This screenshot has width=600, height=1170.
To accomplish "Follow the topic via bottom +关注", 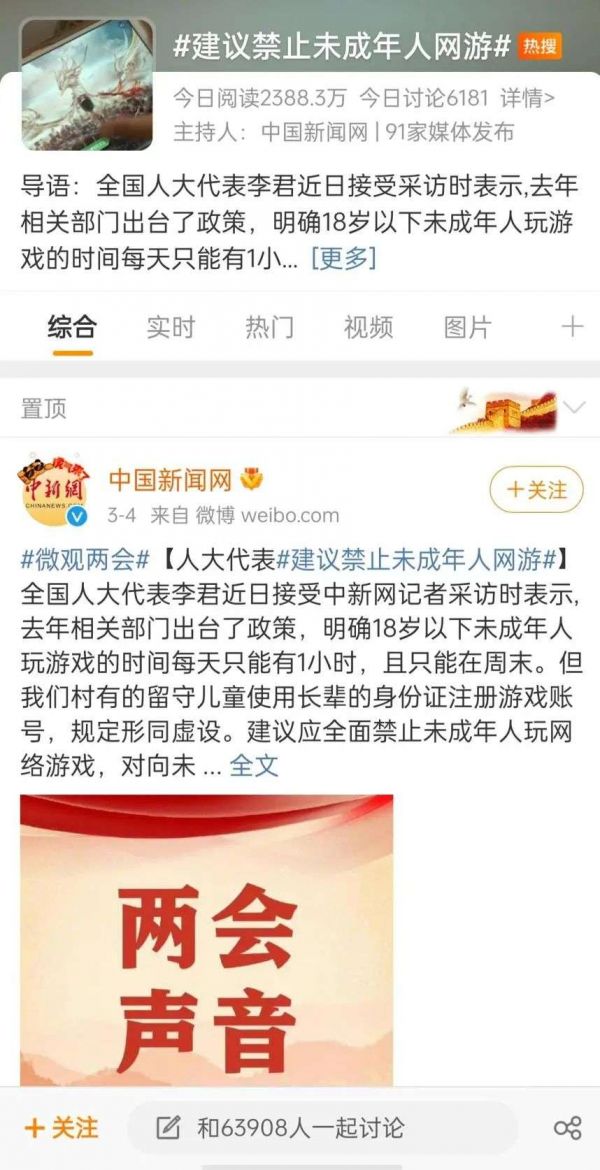I will click(x=62, y=1128).
